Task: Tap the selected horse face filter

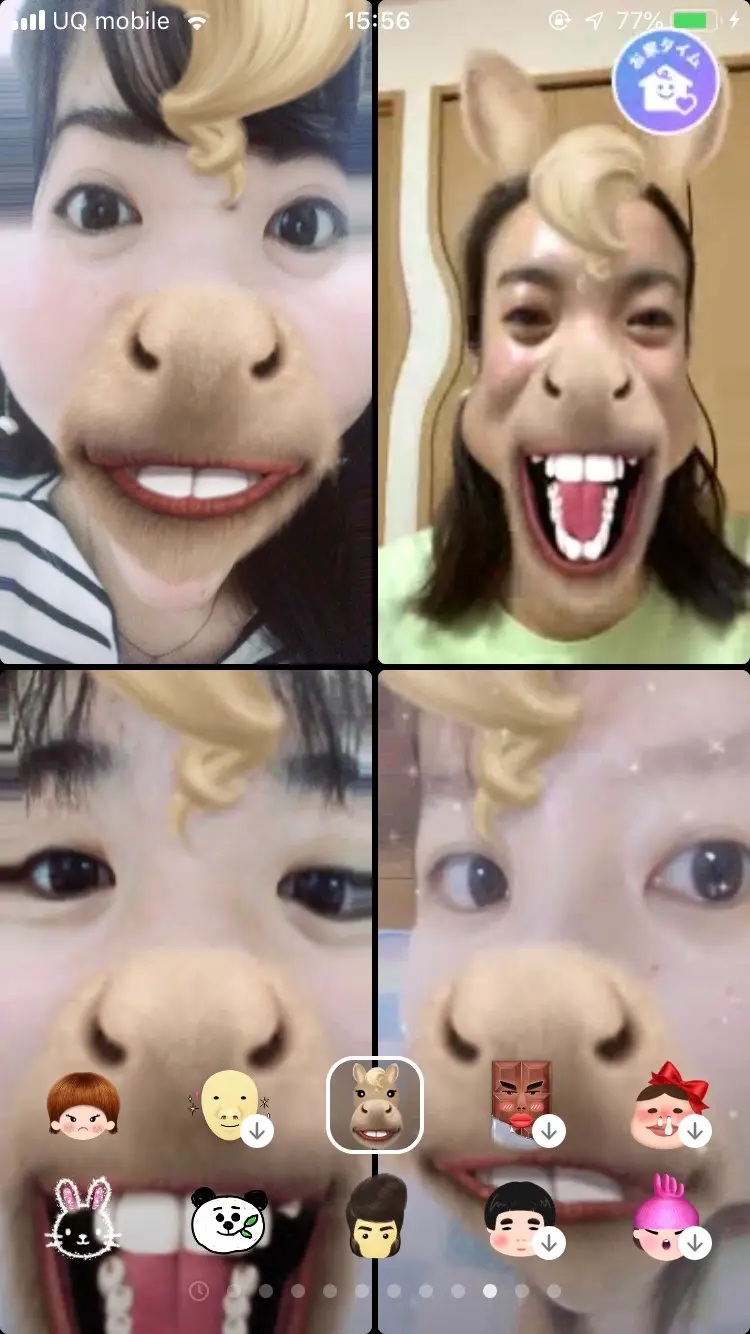Action: [x=375, y=1105]
